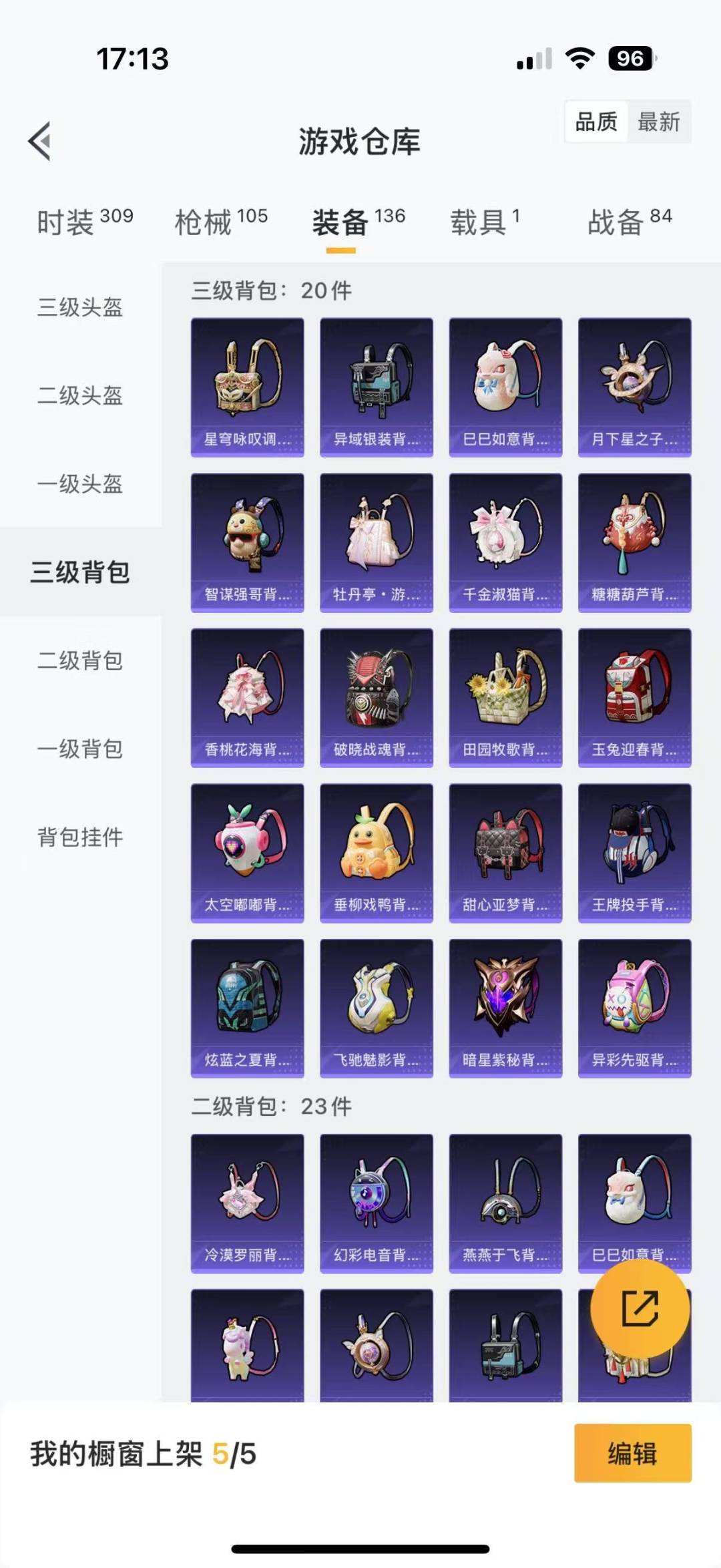
Task: Open the 战备 tab
Action: coord(630,222)
